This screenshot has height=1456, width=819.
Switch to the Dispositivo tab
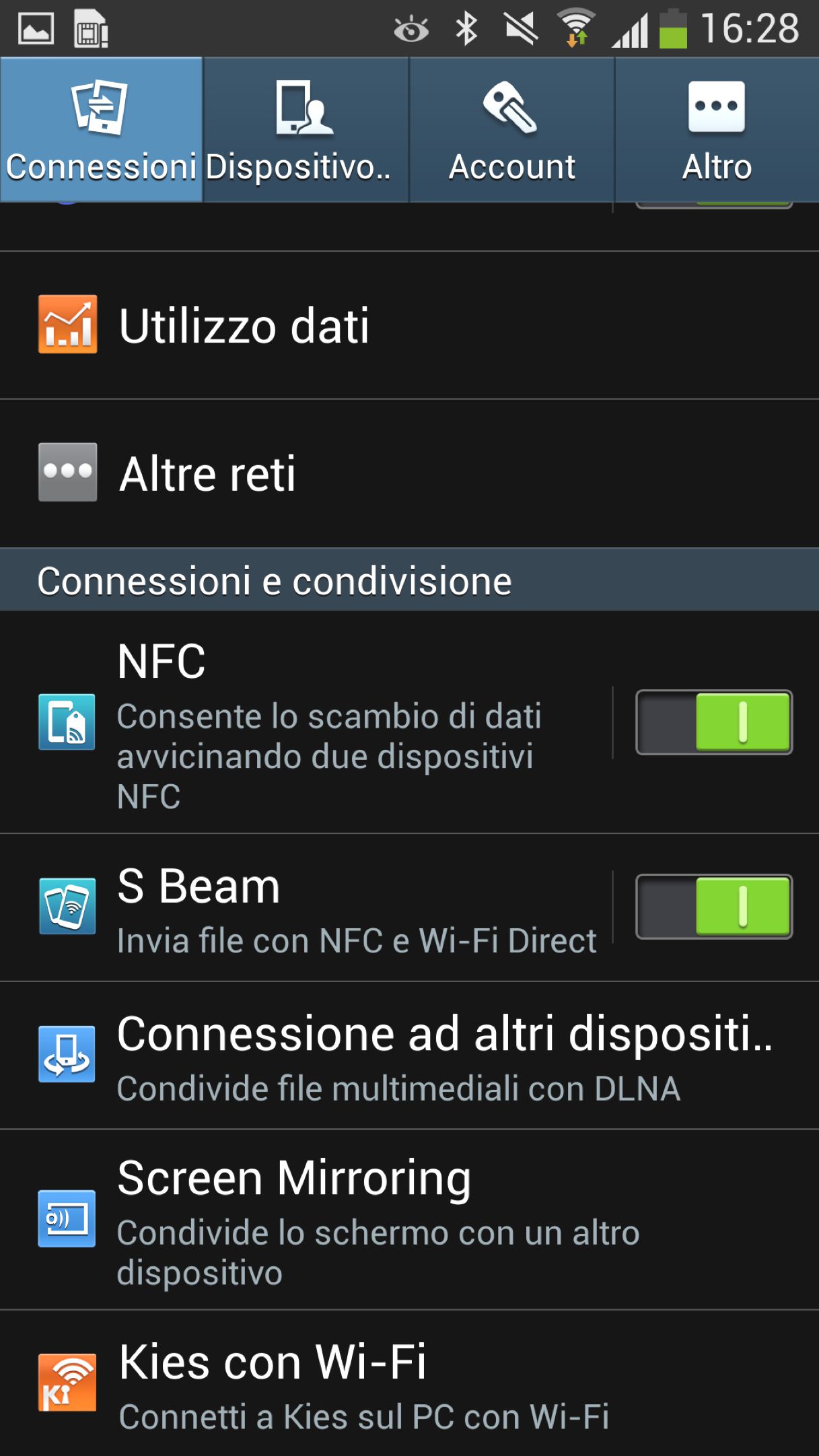[x=306, y=129]
